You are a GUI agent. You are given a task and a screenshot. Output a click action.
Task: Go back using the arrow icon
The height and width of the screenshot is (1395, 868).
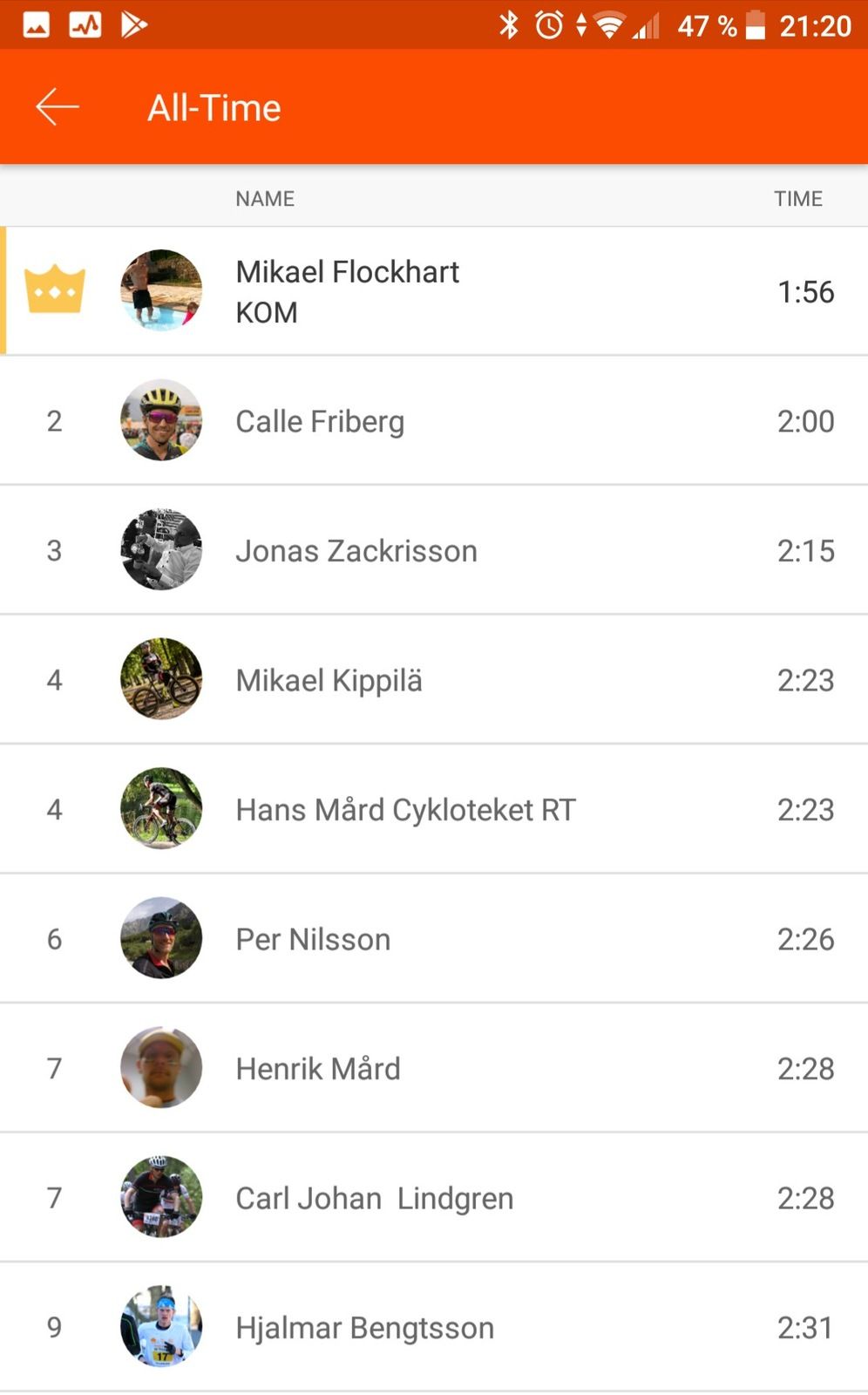(x=58, y=107)
